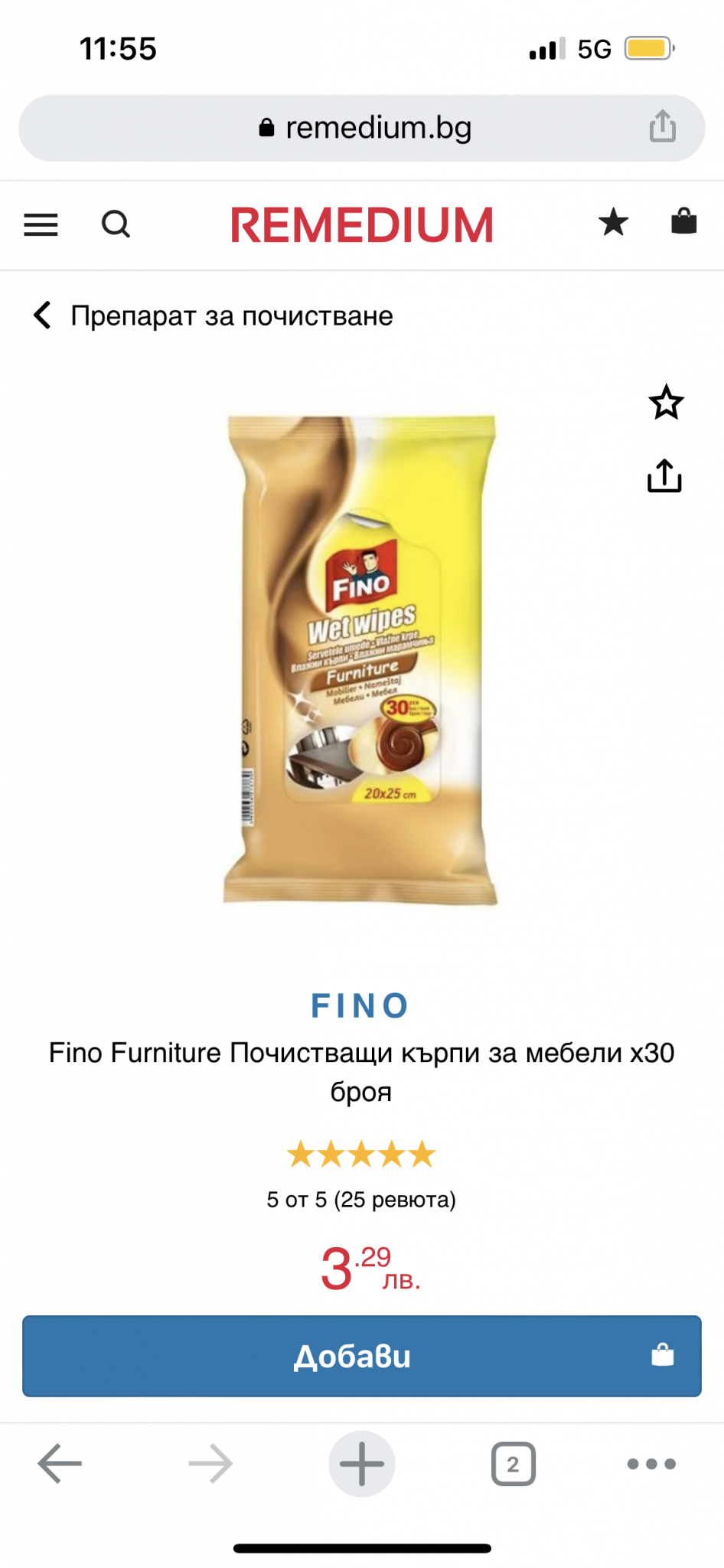Show the open tabs switcher
The height and width of the screenshot is (1568, 724).
point(513,1464)
